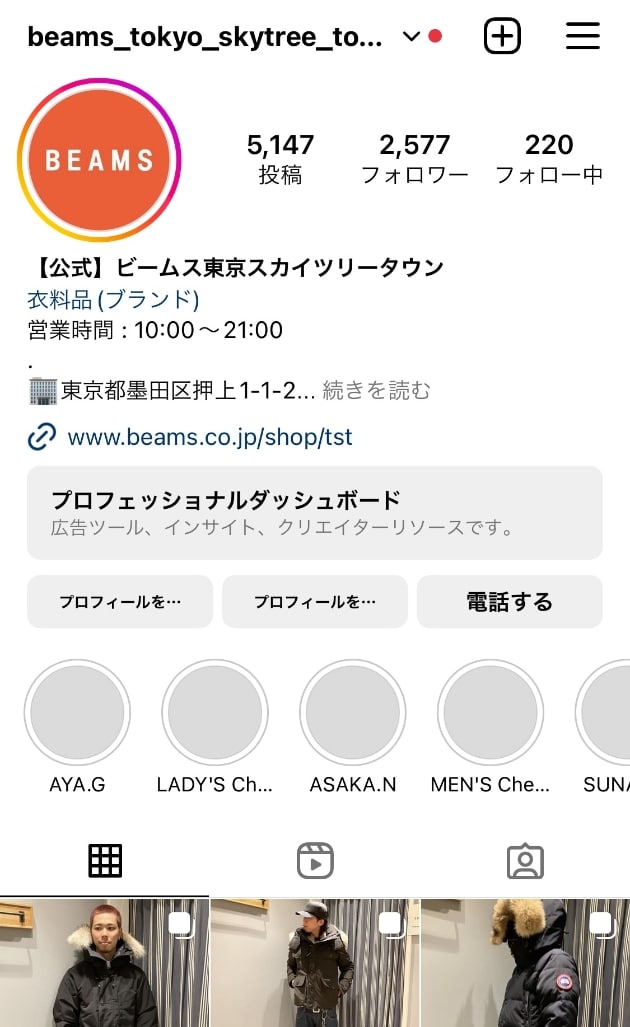Image resolution: width=630 pixels, height=1027 pixels.
Task: Expand bio with 続きを読む
Action: (x=376, y=390)
